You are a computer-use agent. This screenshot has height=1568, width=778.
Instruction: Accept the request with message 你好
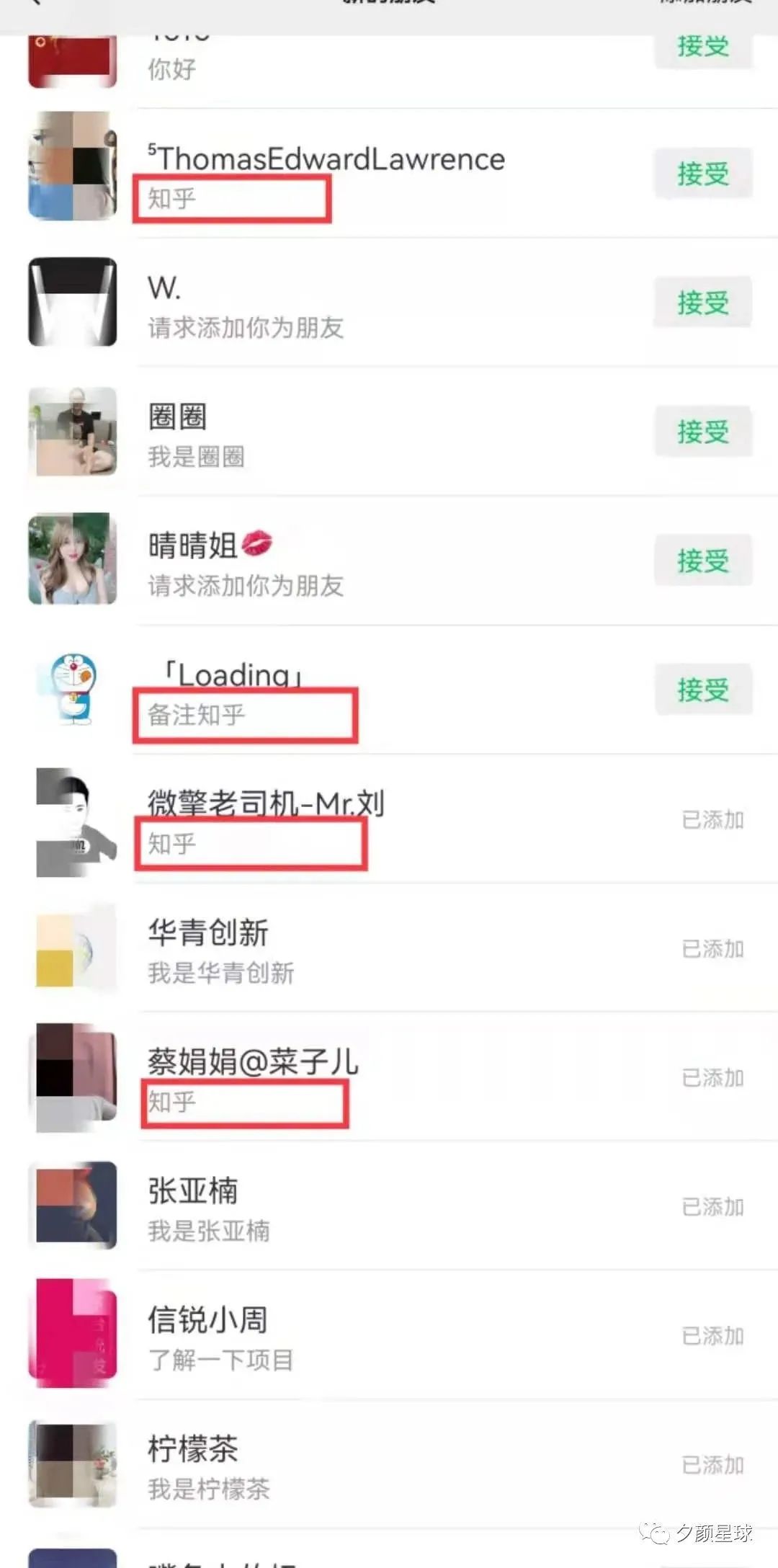[x=702, y=49]
